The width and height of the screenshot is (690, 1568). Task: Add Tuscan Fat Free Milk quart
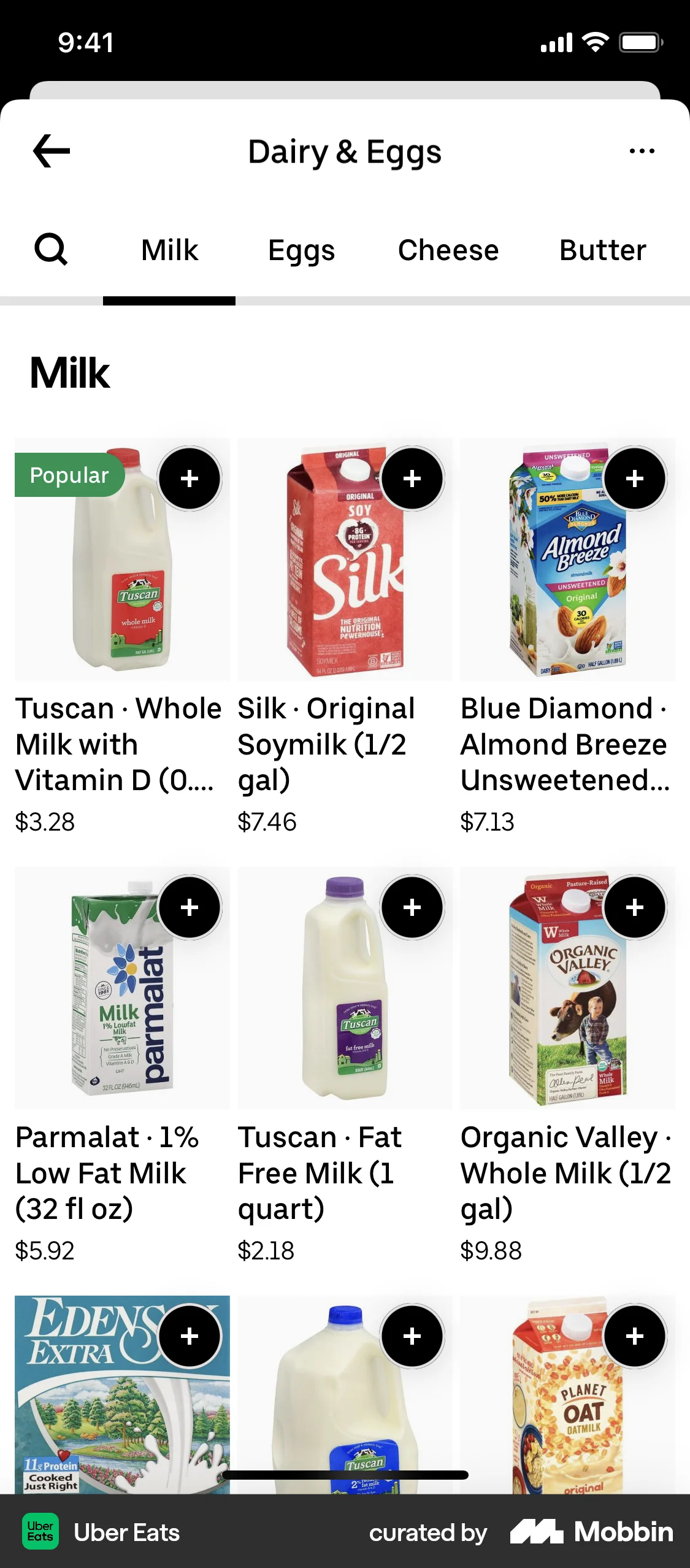coord(412,907)
